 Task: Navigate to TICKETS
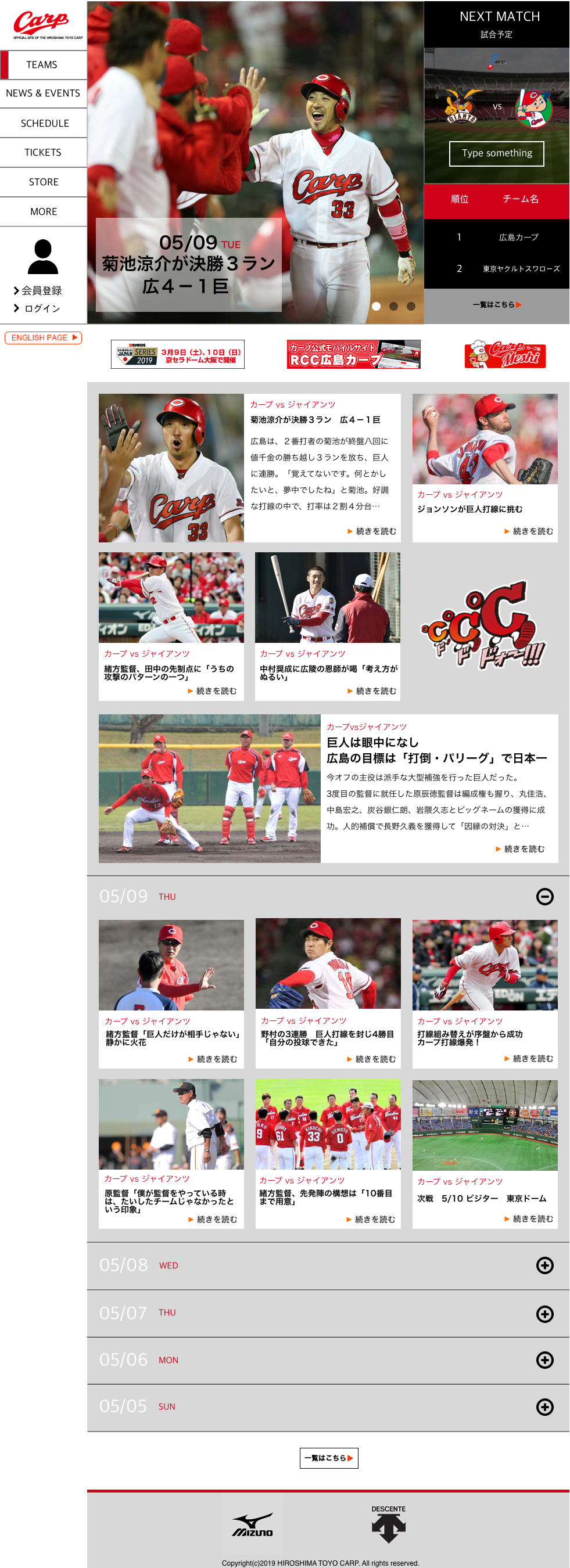pos(43,152)
